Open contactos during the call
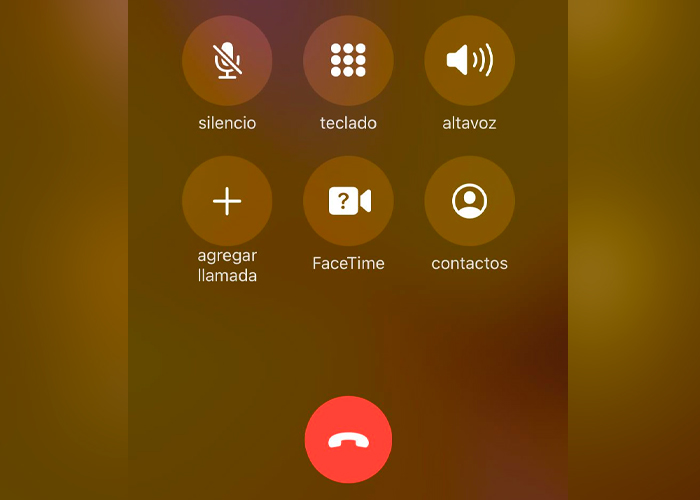700x500 pixels. [x=469, y=201]
